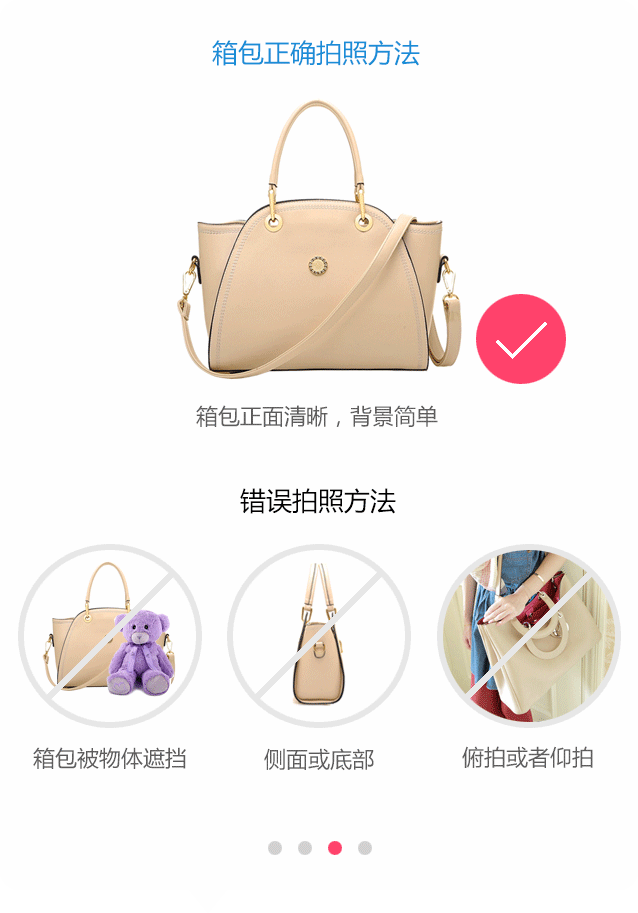Tap the highlighted pink page dot
The image size is (638, 913).
[x=335, y=848]
